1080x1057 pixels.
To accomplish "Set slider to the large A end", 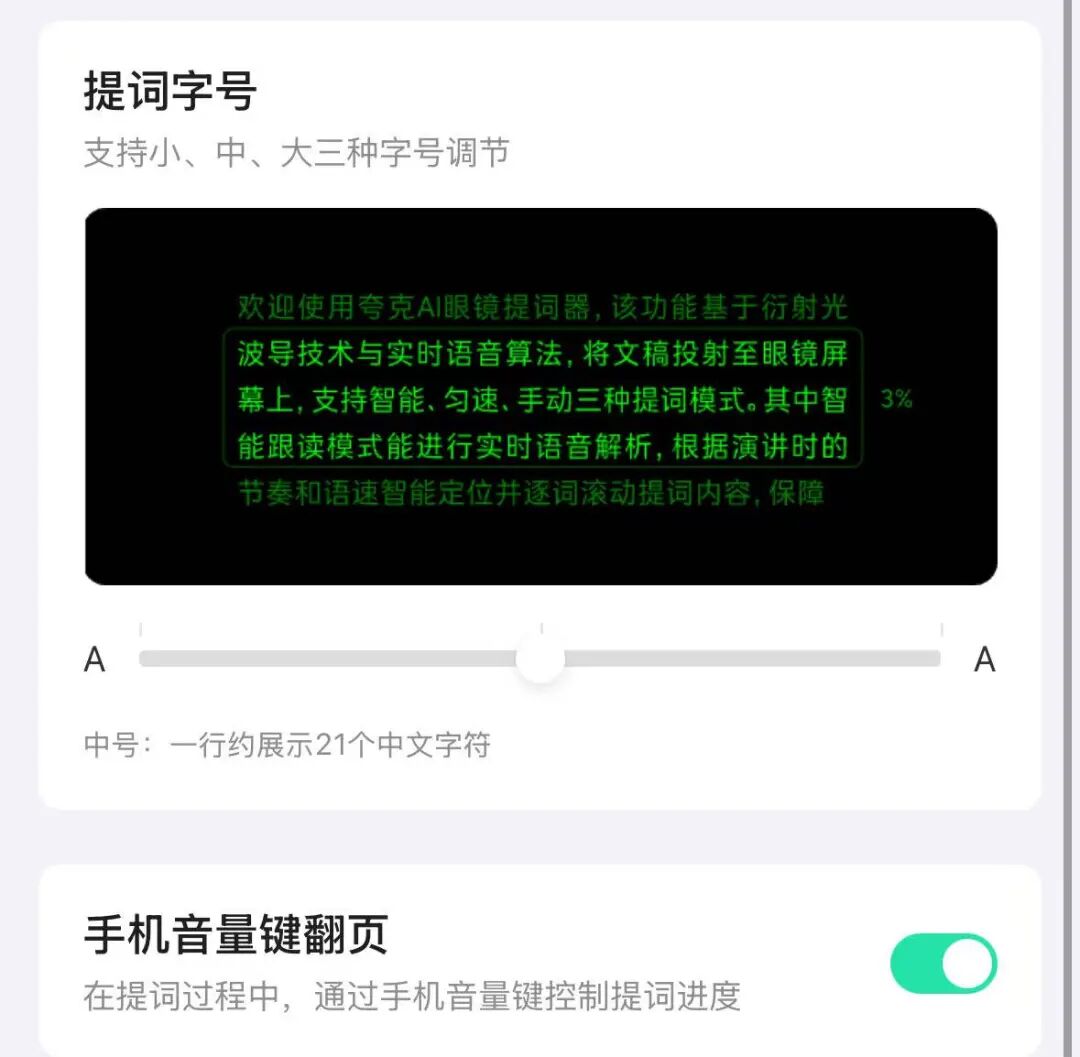I will pos(938,659).
